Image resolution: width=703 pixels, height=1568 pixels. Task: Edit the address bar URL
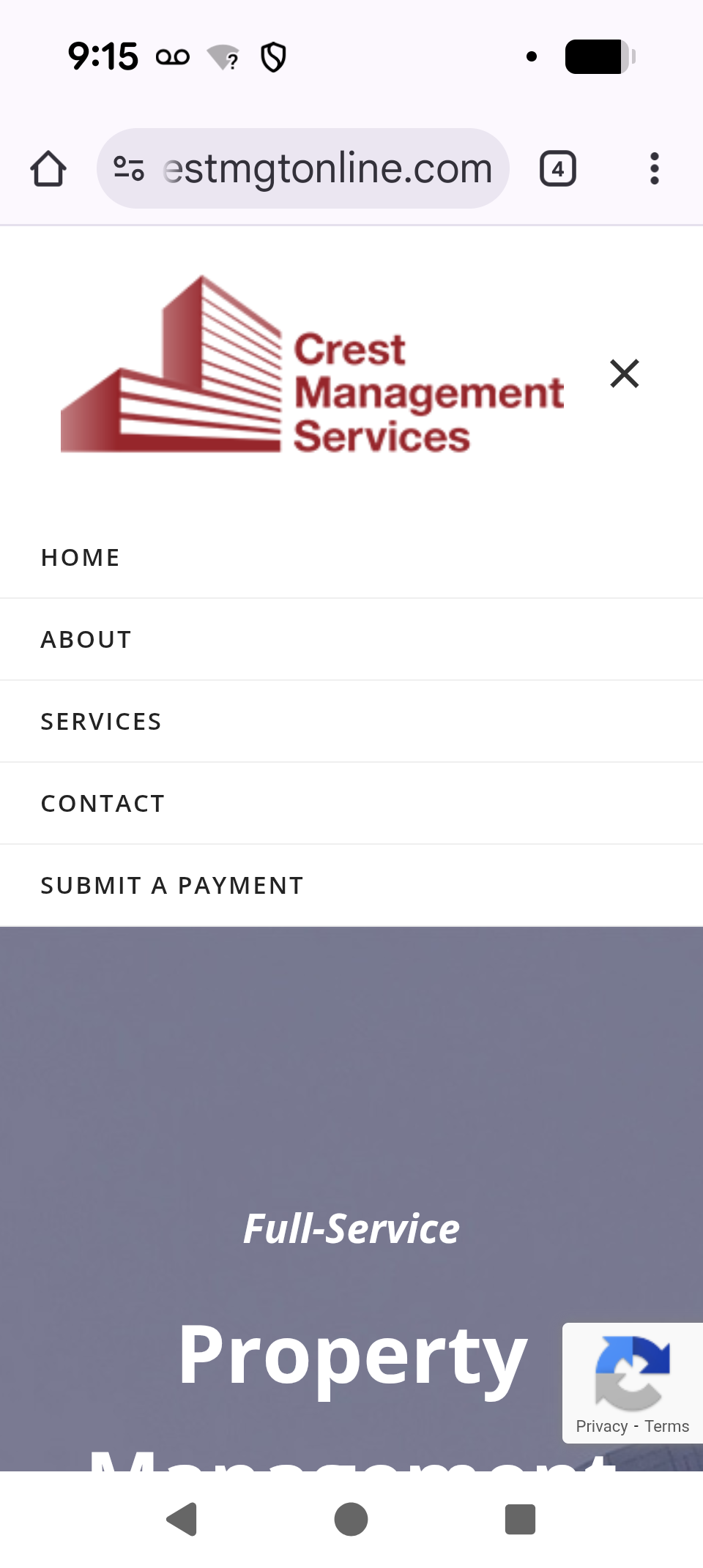(327, 169)
